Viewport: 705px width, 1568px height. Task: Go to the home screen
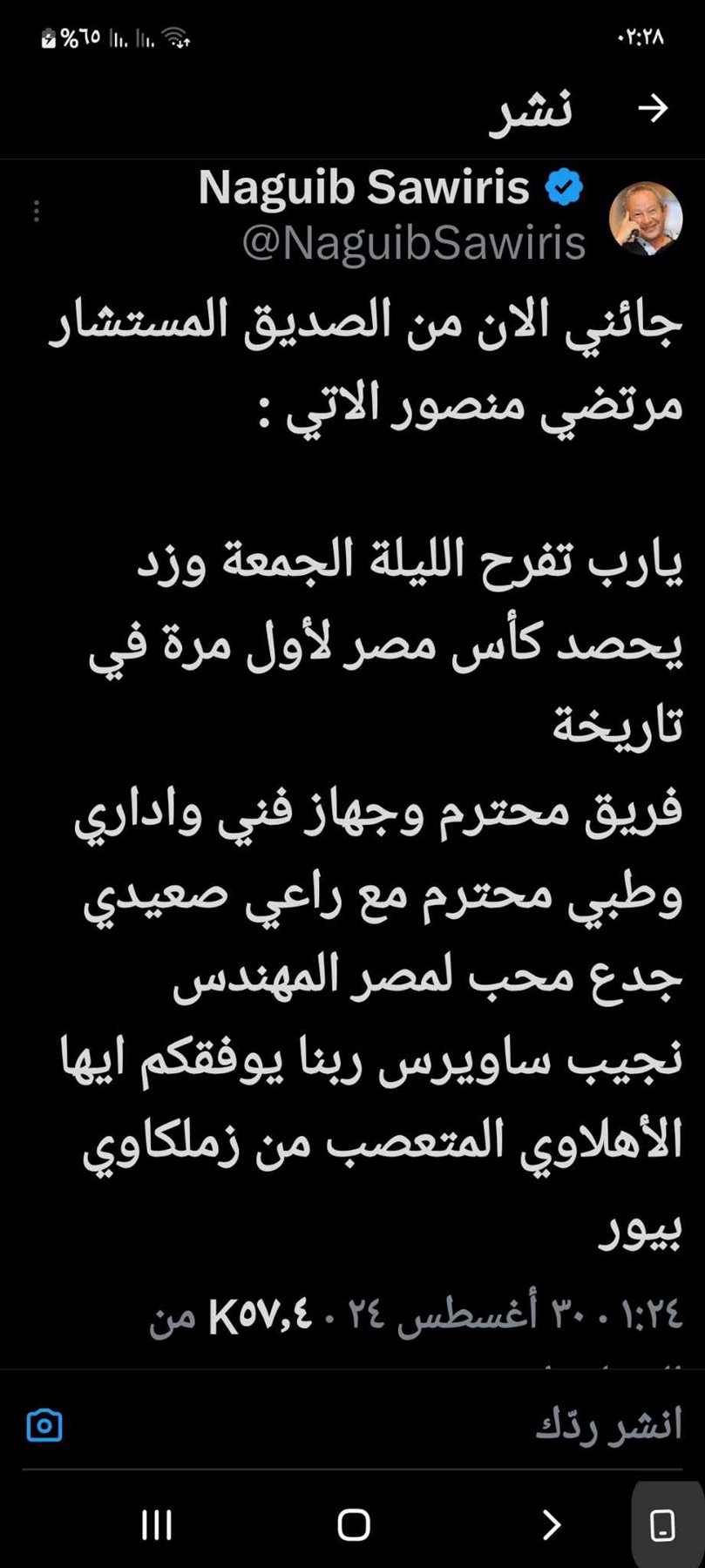click(353, 1524)
